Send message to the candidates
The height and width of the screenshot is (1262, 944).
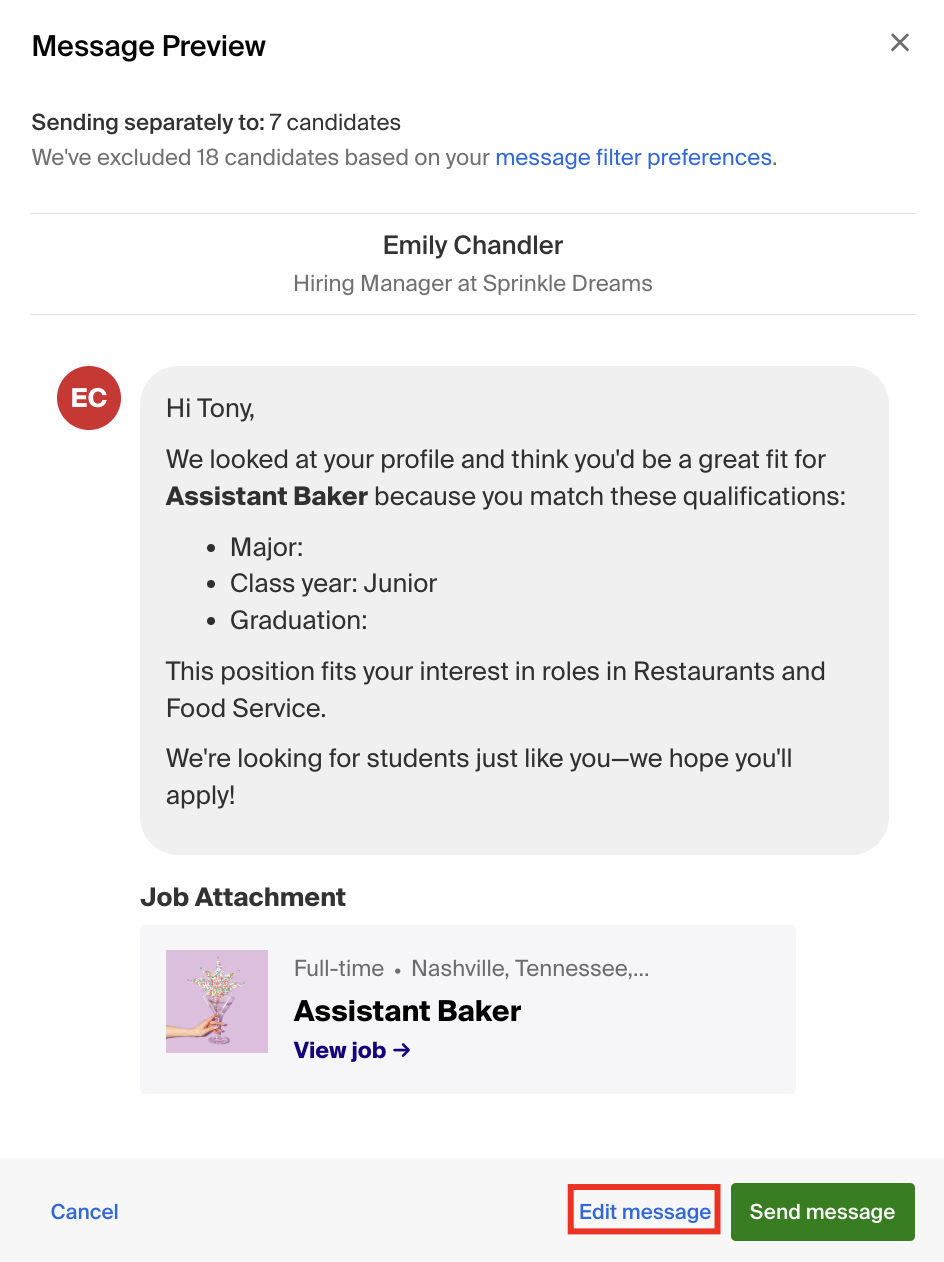(822, 1212)
